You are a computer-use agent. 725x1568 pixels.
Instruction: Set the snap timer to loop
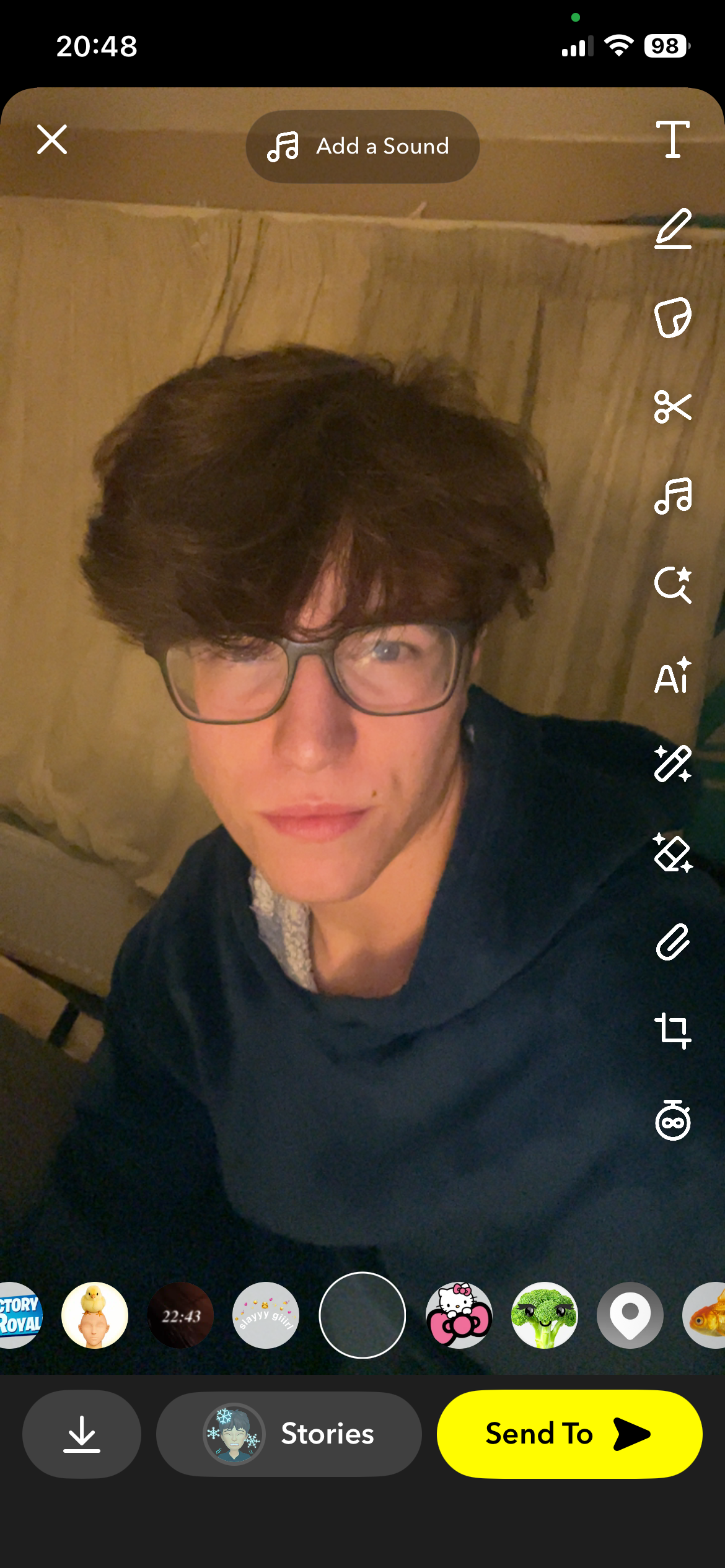point(672,1120)
